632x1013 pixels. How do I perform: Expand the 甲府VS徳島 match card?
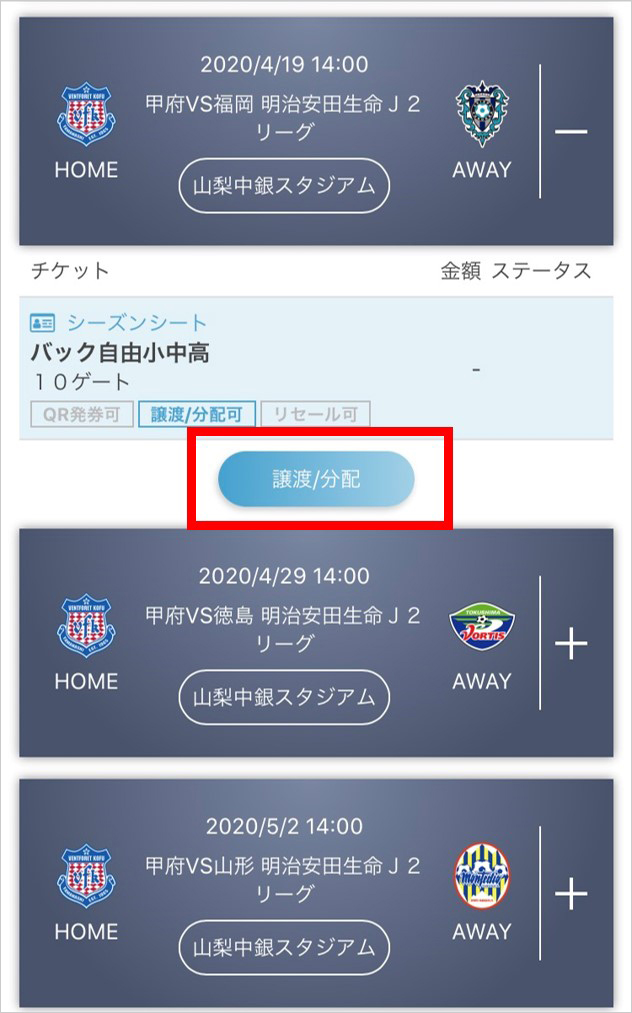tap(571, 645)
